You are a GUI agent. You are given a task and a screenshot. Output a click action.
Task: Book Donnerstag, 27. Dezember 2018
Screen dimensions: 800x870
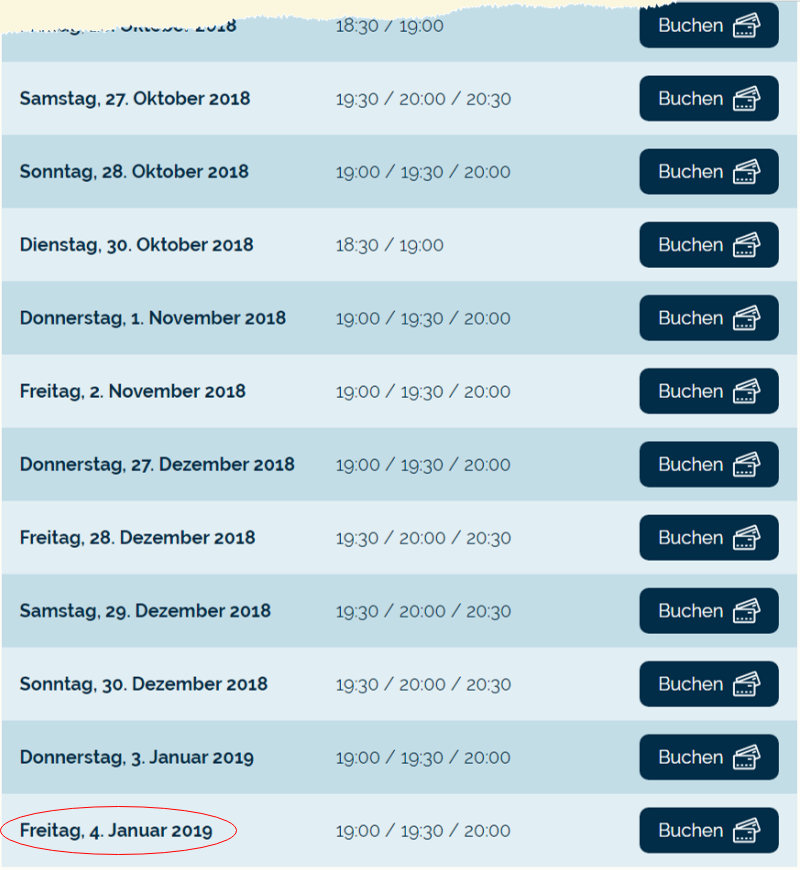click(708, 464)
